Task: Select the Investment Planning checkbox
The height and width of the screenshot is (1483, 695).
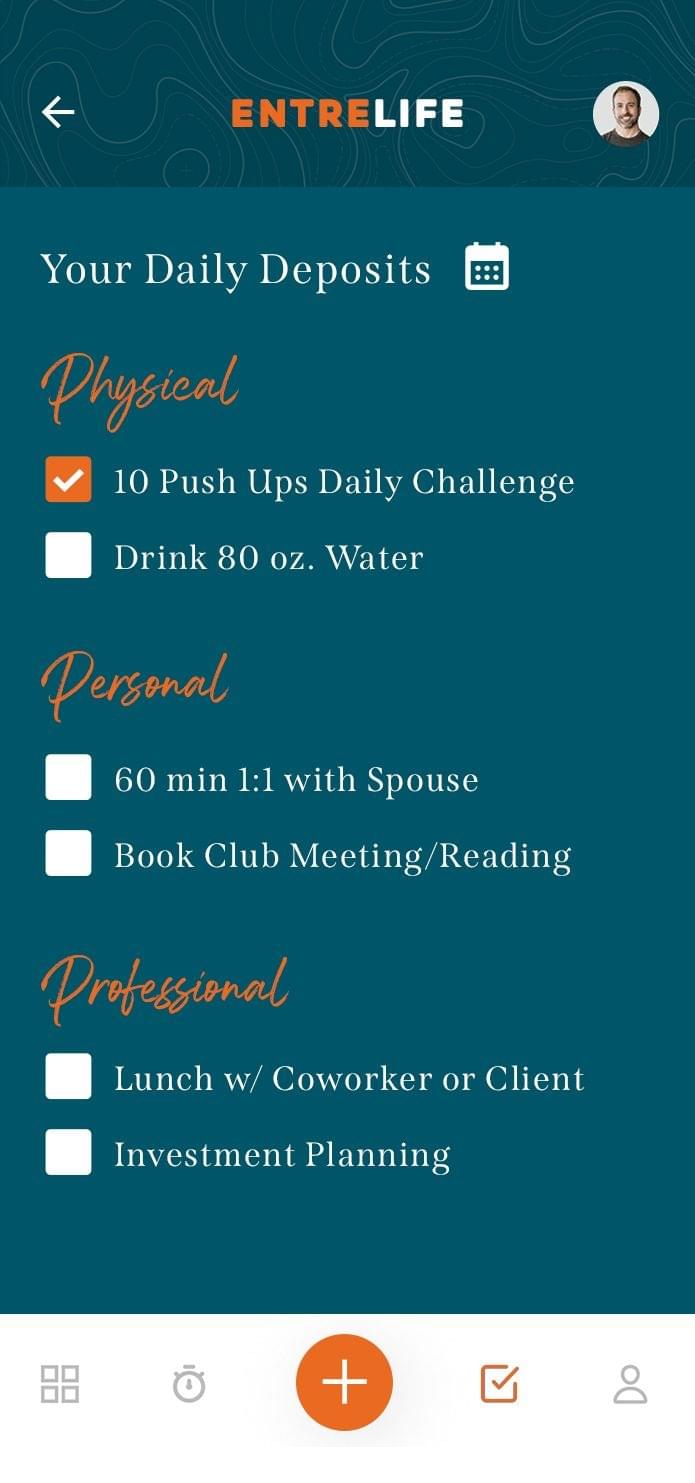Action: tap(68, 1153)
